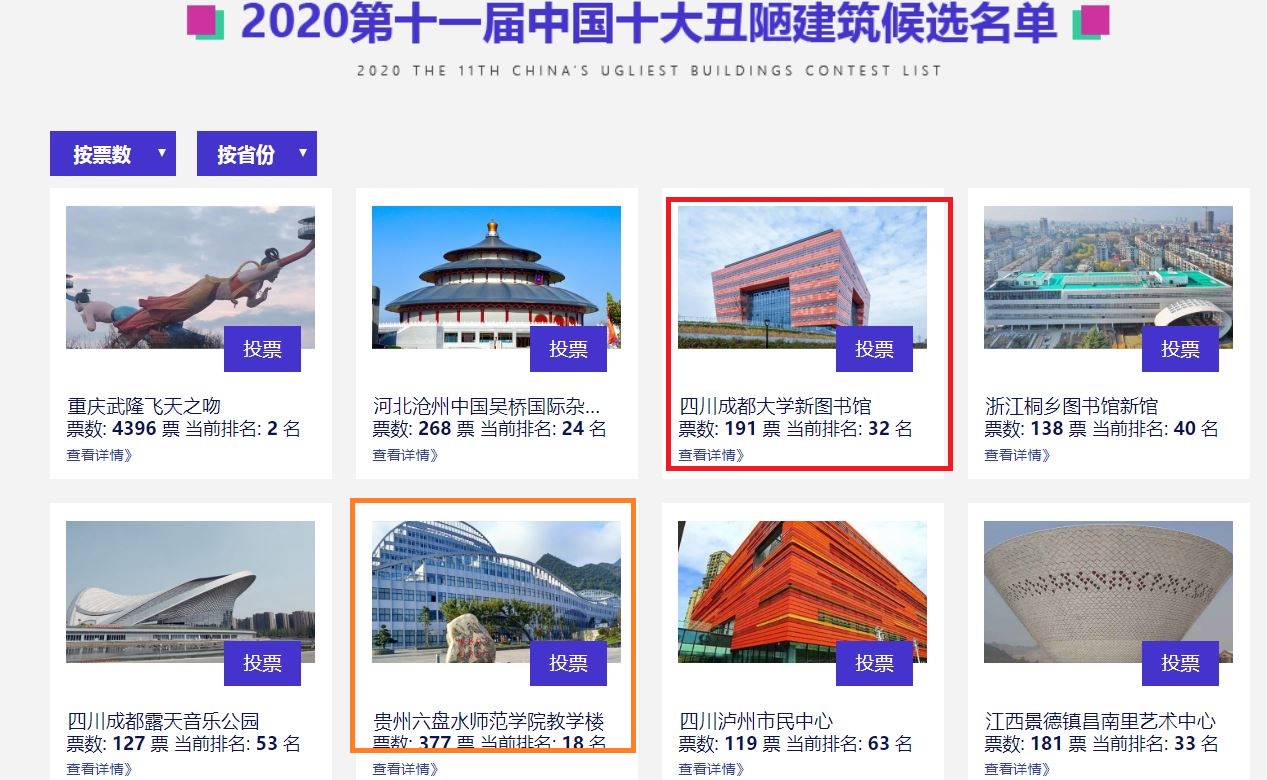View details of 四川成都大学新图书馆
Viewport: 1267px width, 780px height.
click(x=711, y=455)
